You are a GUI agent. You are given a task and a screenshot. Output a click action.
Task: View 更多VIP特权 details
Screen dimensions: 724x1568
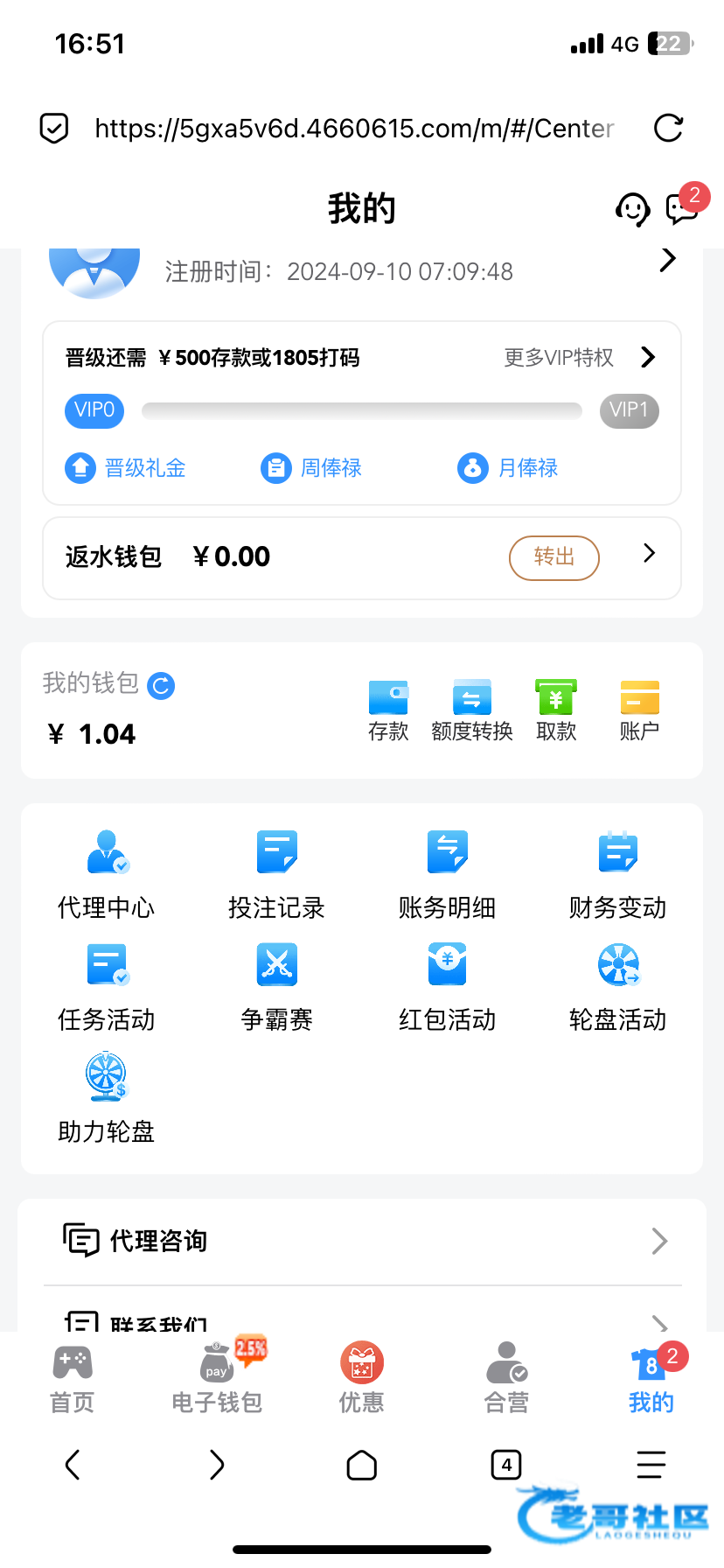pyautogui.click(x=579, y=358)
